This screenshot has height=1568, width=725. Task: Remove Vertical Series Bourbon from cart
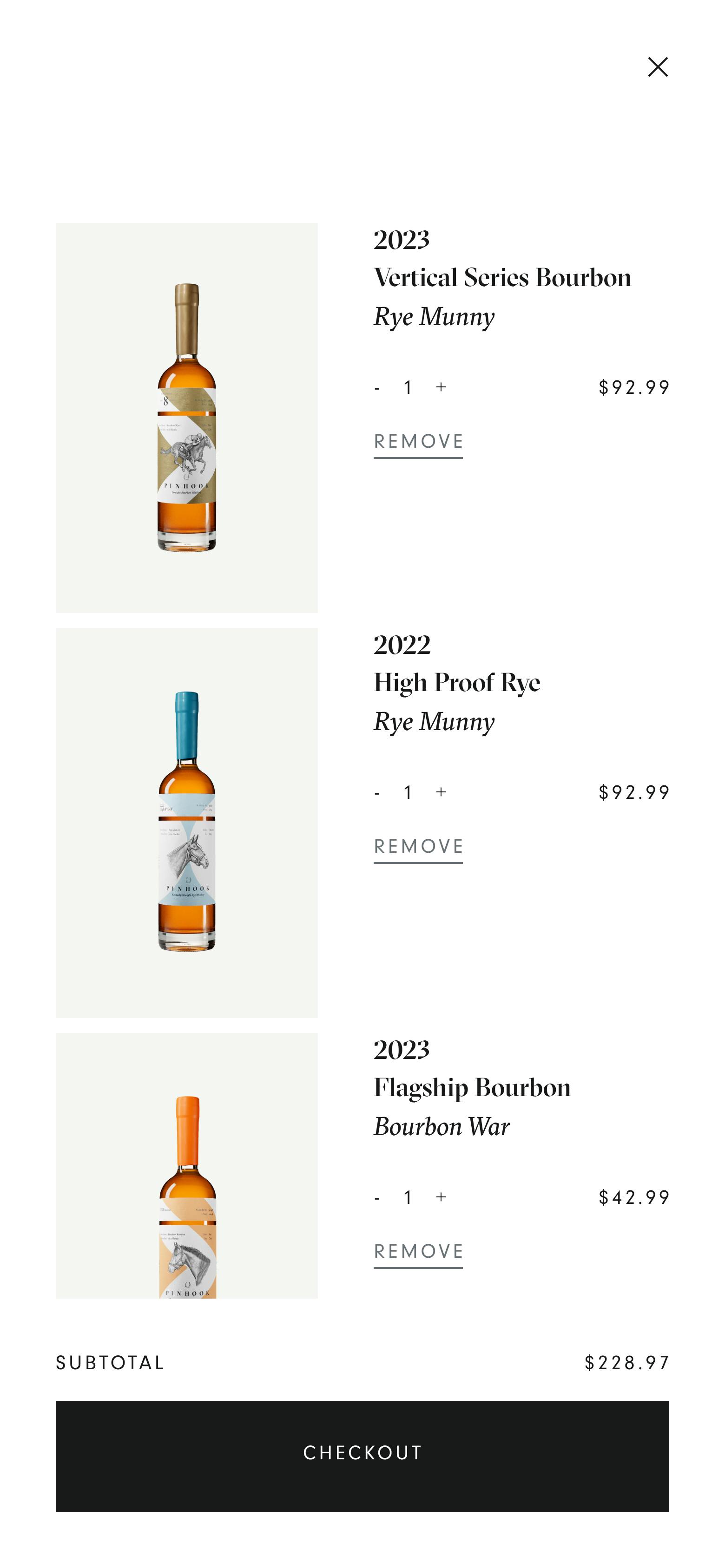point(418,441)
